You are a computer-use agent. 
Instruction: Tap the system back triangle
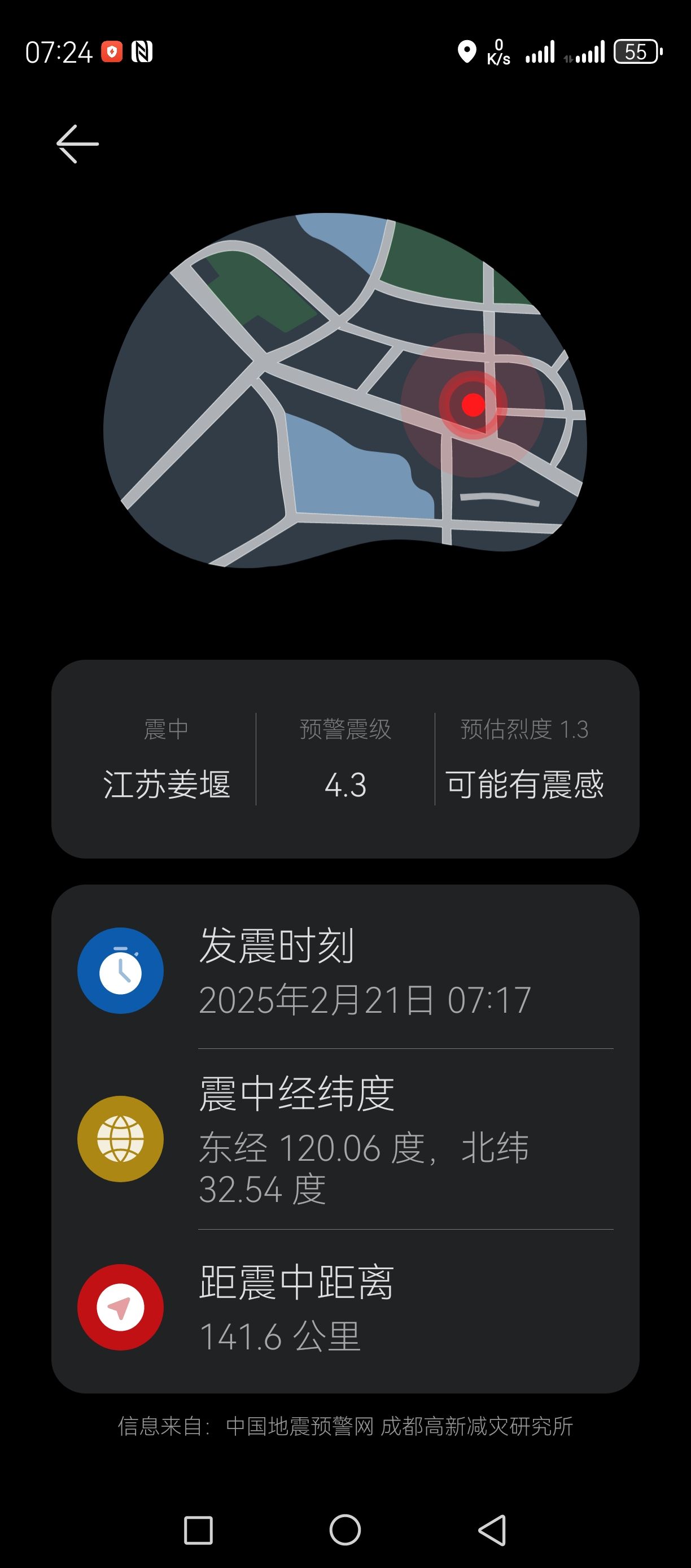point(492,1530)
